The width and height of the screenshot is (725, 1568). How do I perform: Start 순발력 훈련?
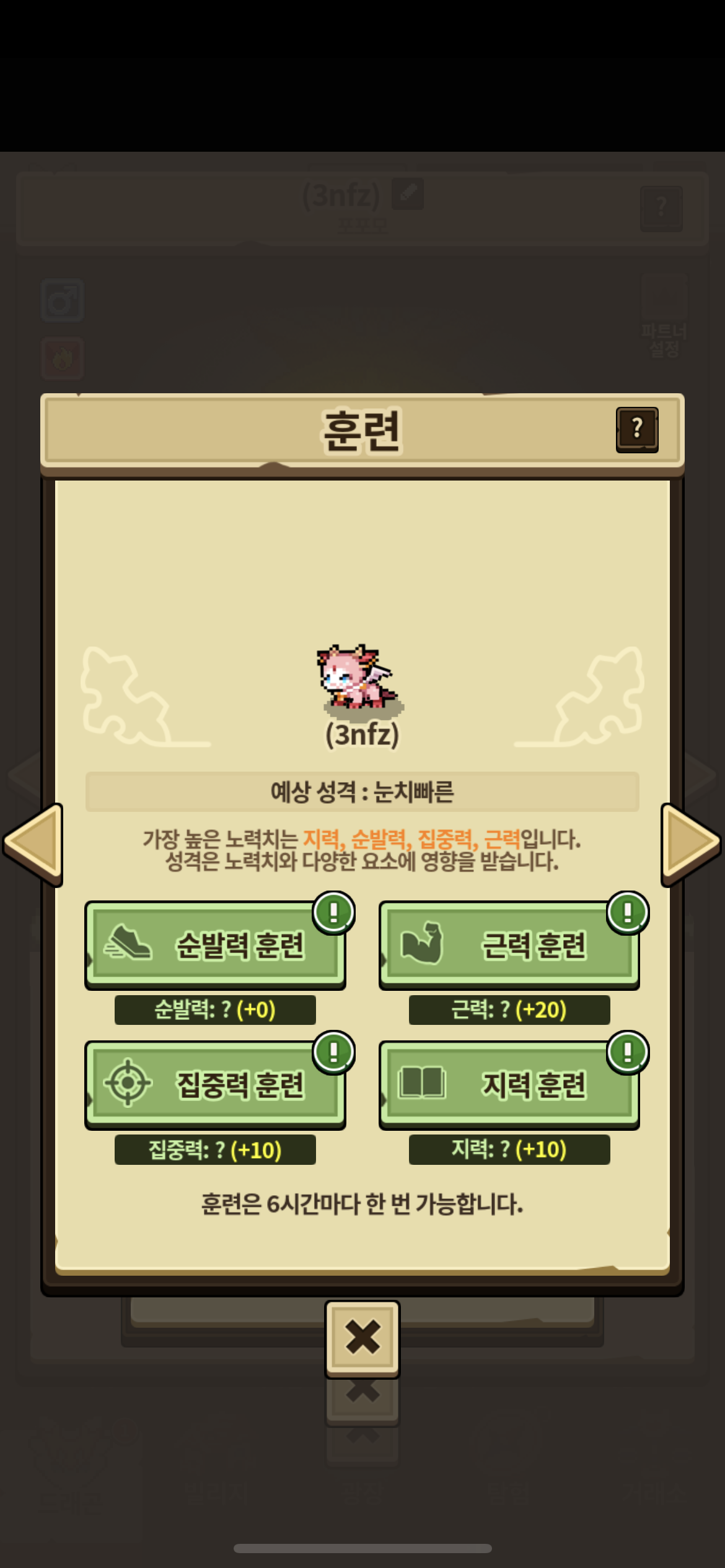tap(214, 945)
